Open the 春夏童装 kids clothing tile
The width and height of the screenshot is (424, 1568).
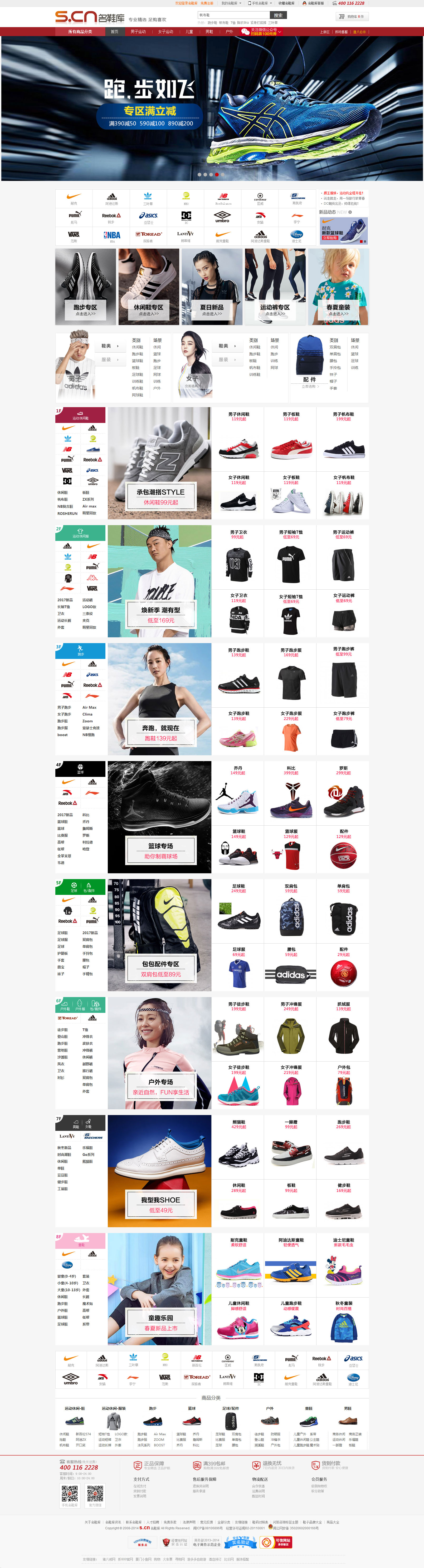coord(338,286)
